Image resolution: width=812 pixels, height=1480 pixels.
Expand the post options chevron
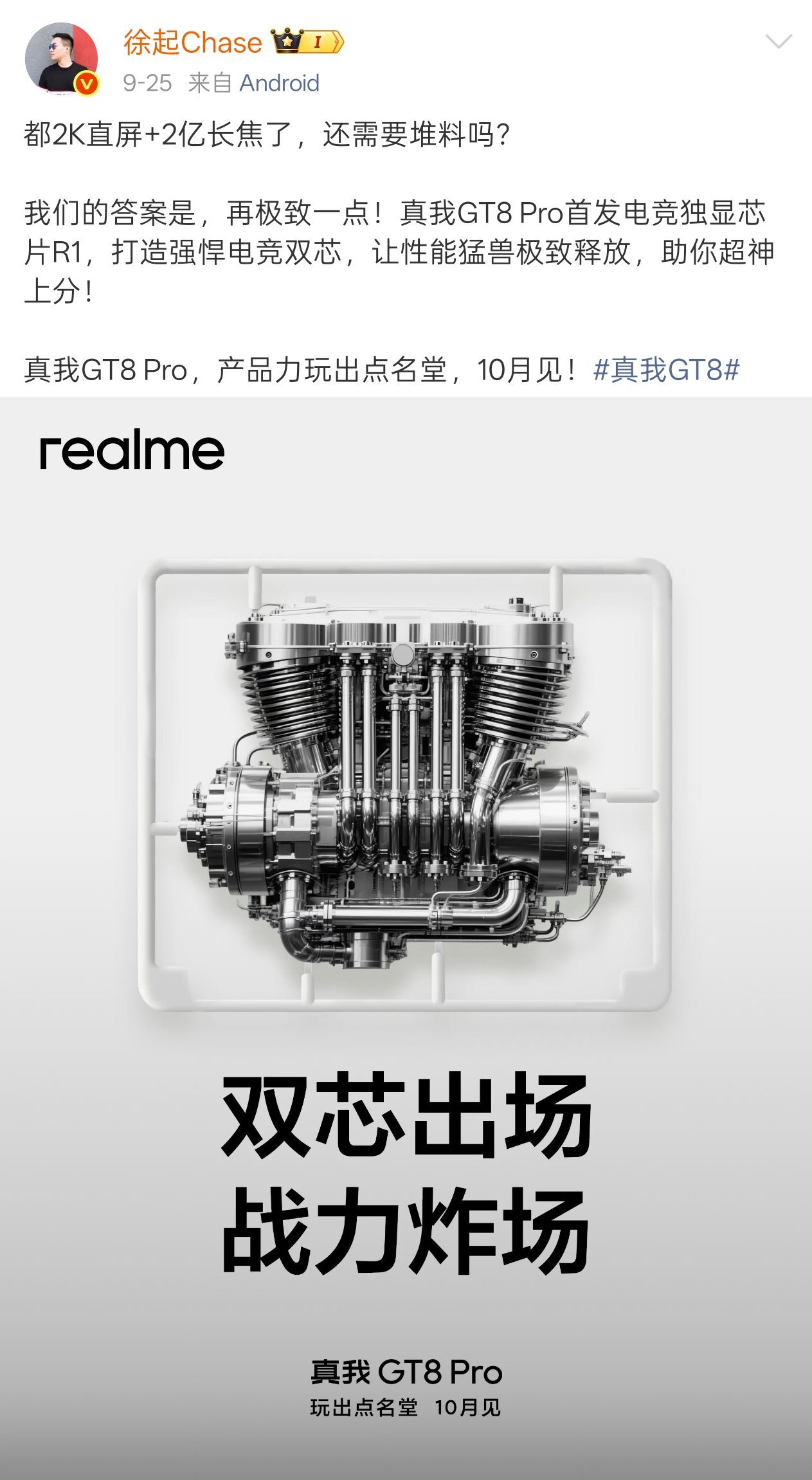click(779, 42)
